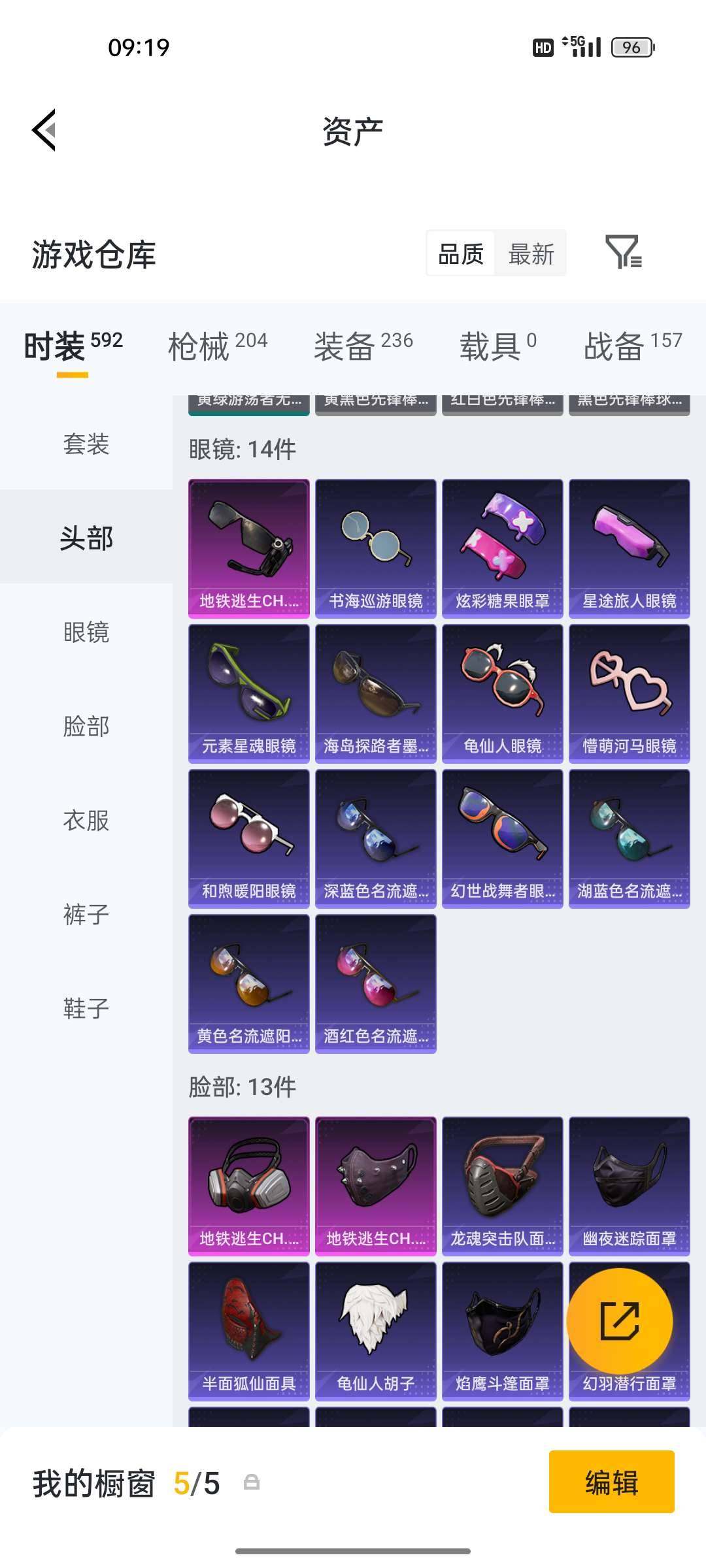The image size is (706, 1568).
Task: Switch to the 枪械 tab
Action: [218, 346]
